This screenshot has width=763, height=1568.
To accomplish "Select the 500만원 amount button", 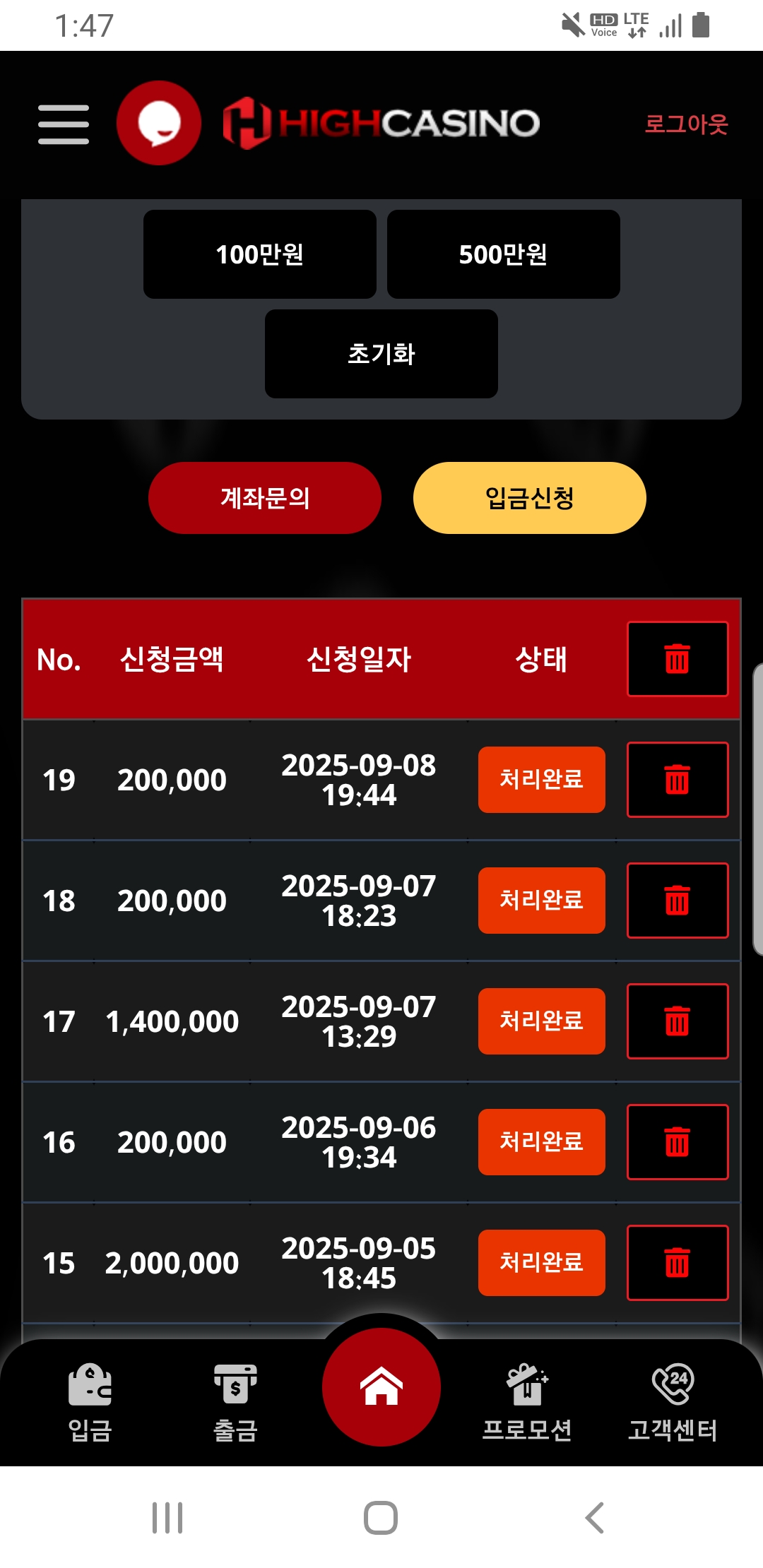I will [503, 254].
